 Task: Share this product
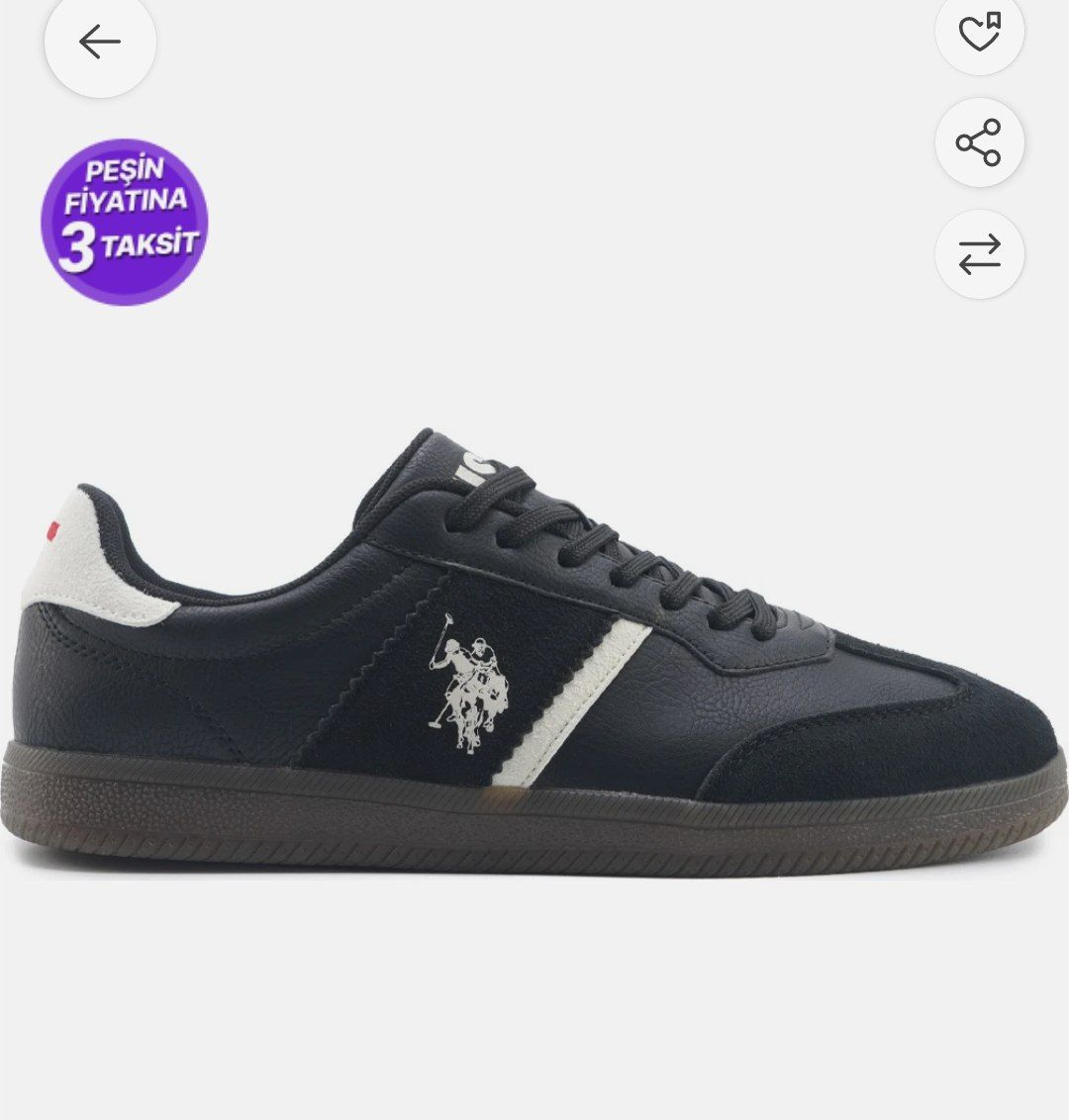(979, 142)
